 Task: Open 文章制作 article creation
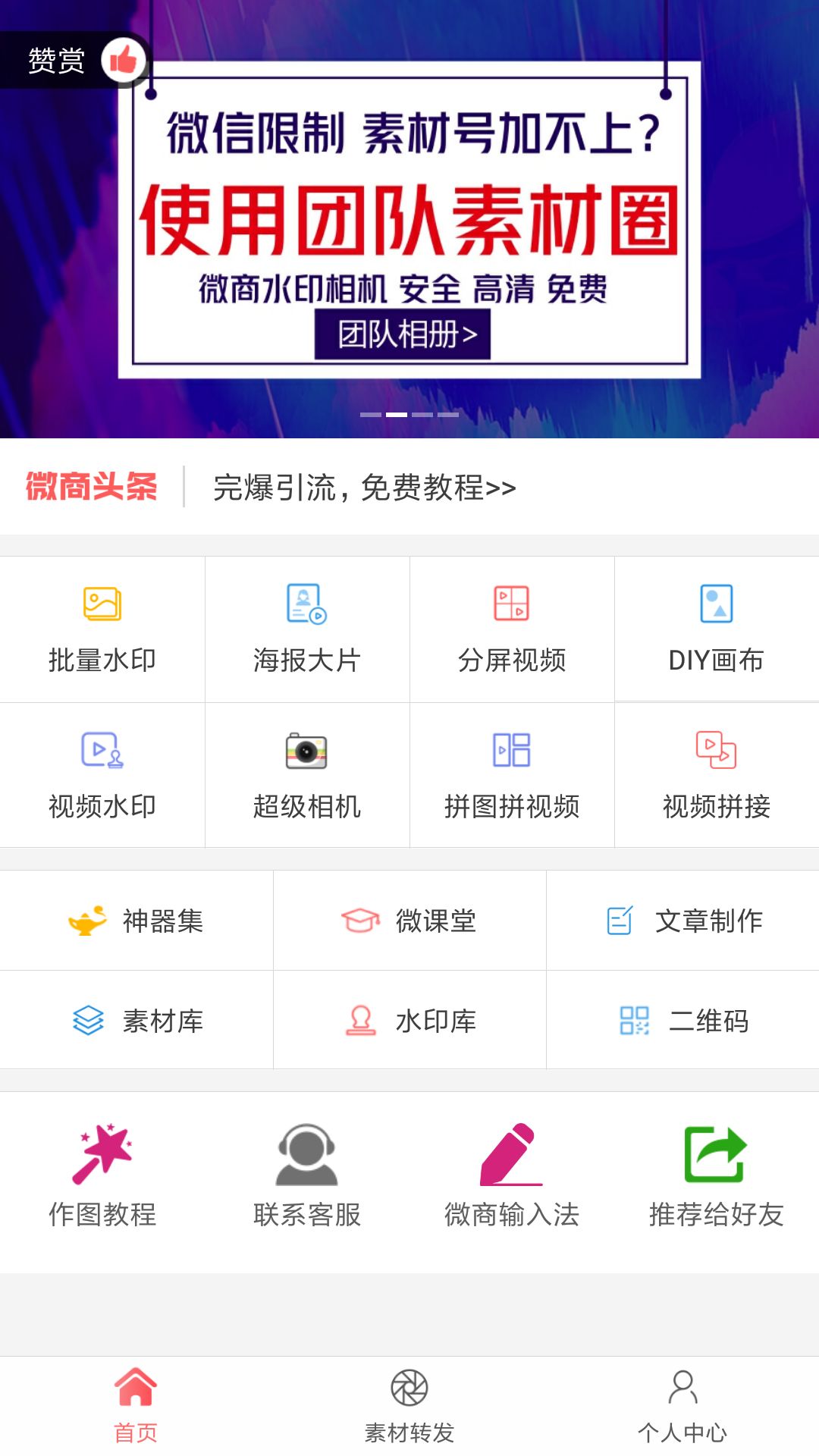[x=682, y=920]
